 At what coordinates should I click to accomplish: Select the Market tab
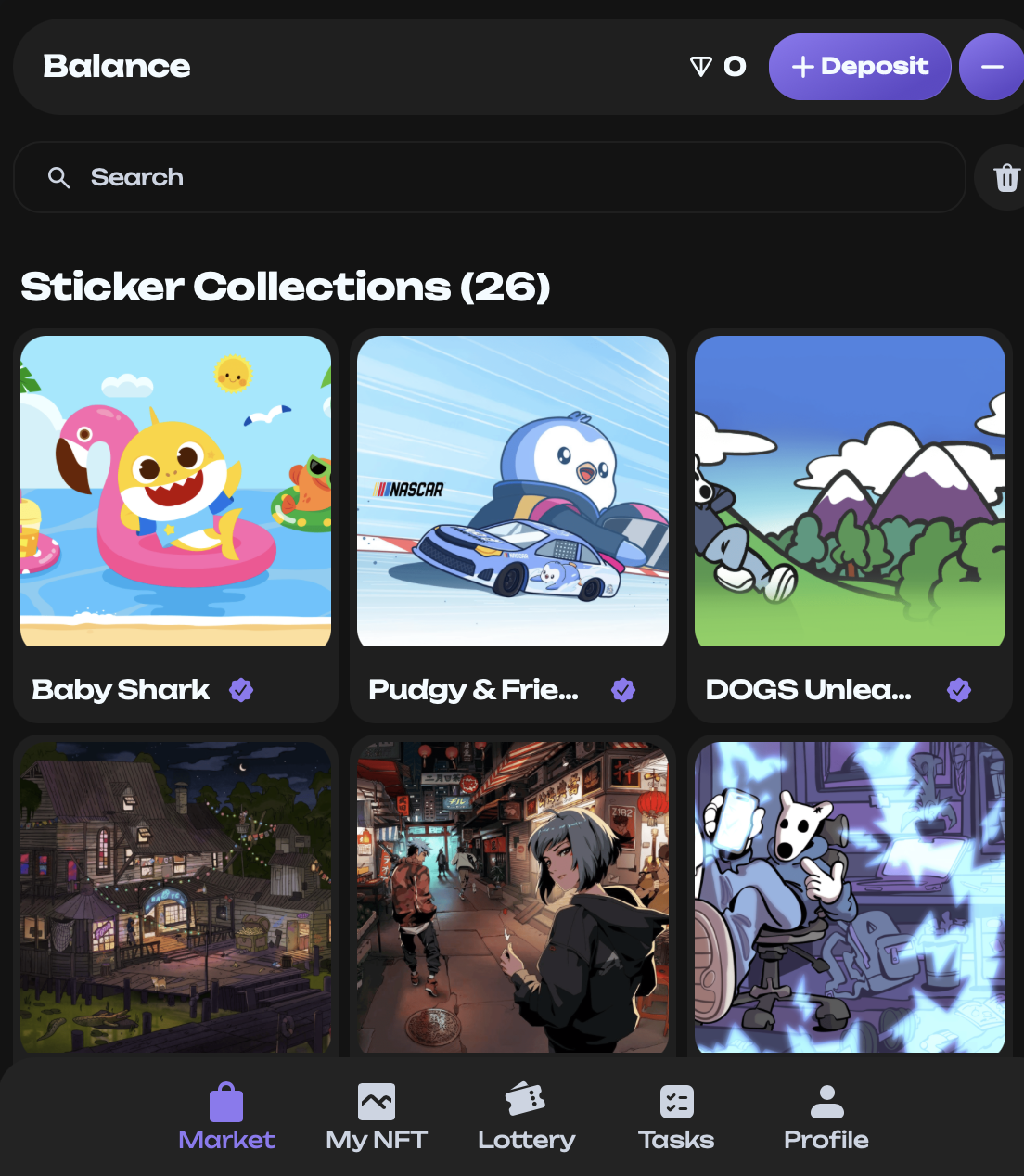[x=226, y=1117]
